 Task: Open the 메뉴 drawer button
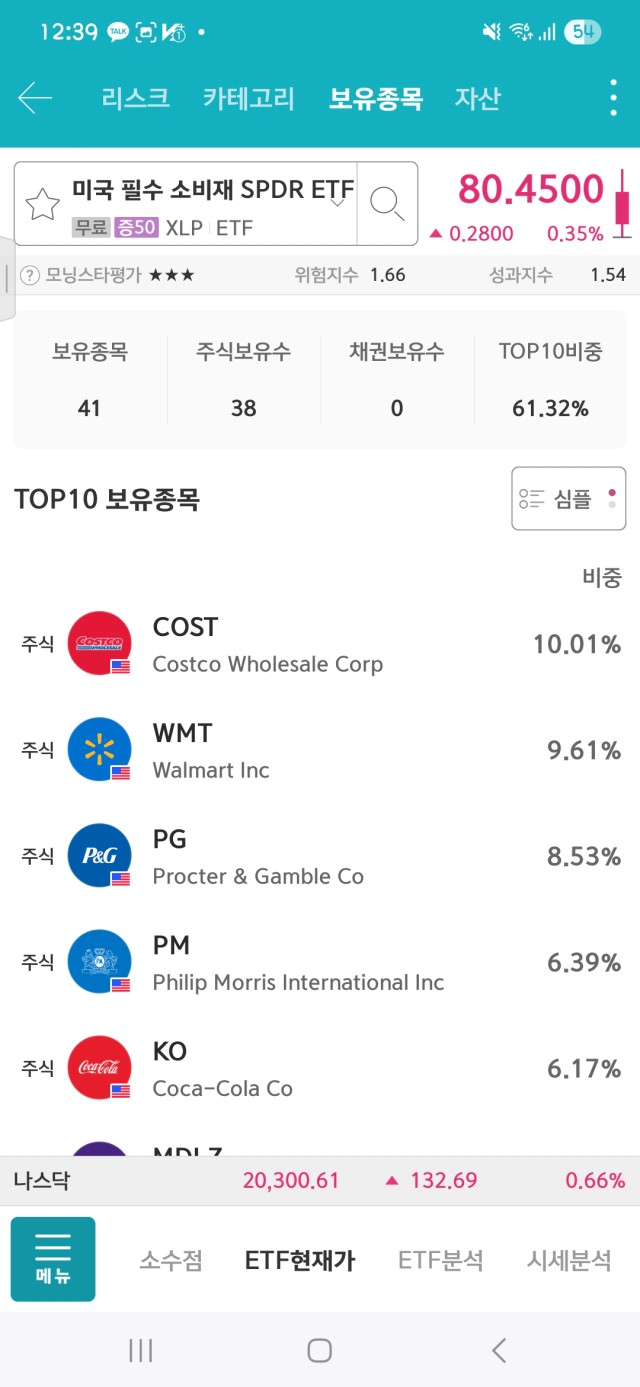(x=53, y=1259)
